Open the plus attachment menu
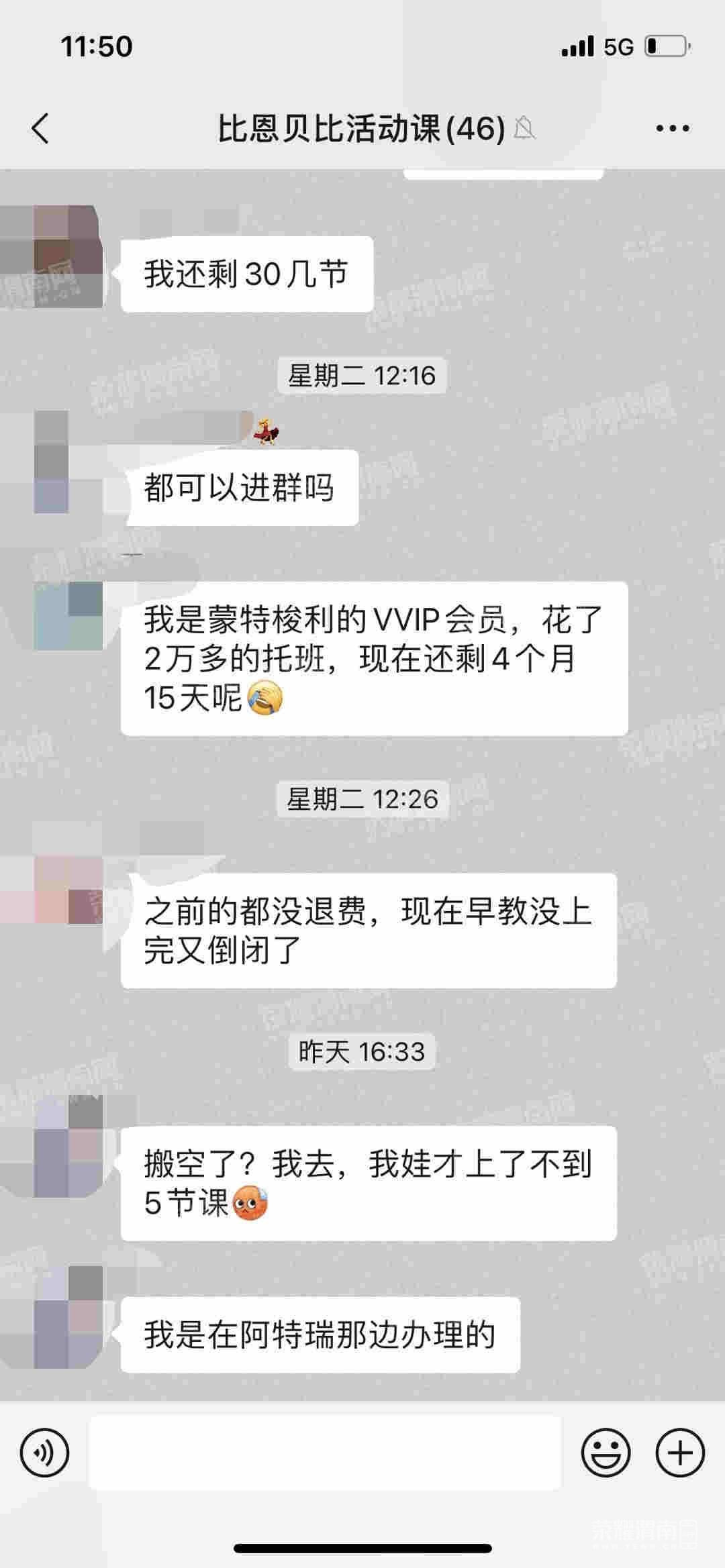This screenshot has height=1568, width=725. point(679,1453)
